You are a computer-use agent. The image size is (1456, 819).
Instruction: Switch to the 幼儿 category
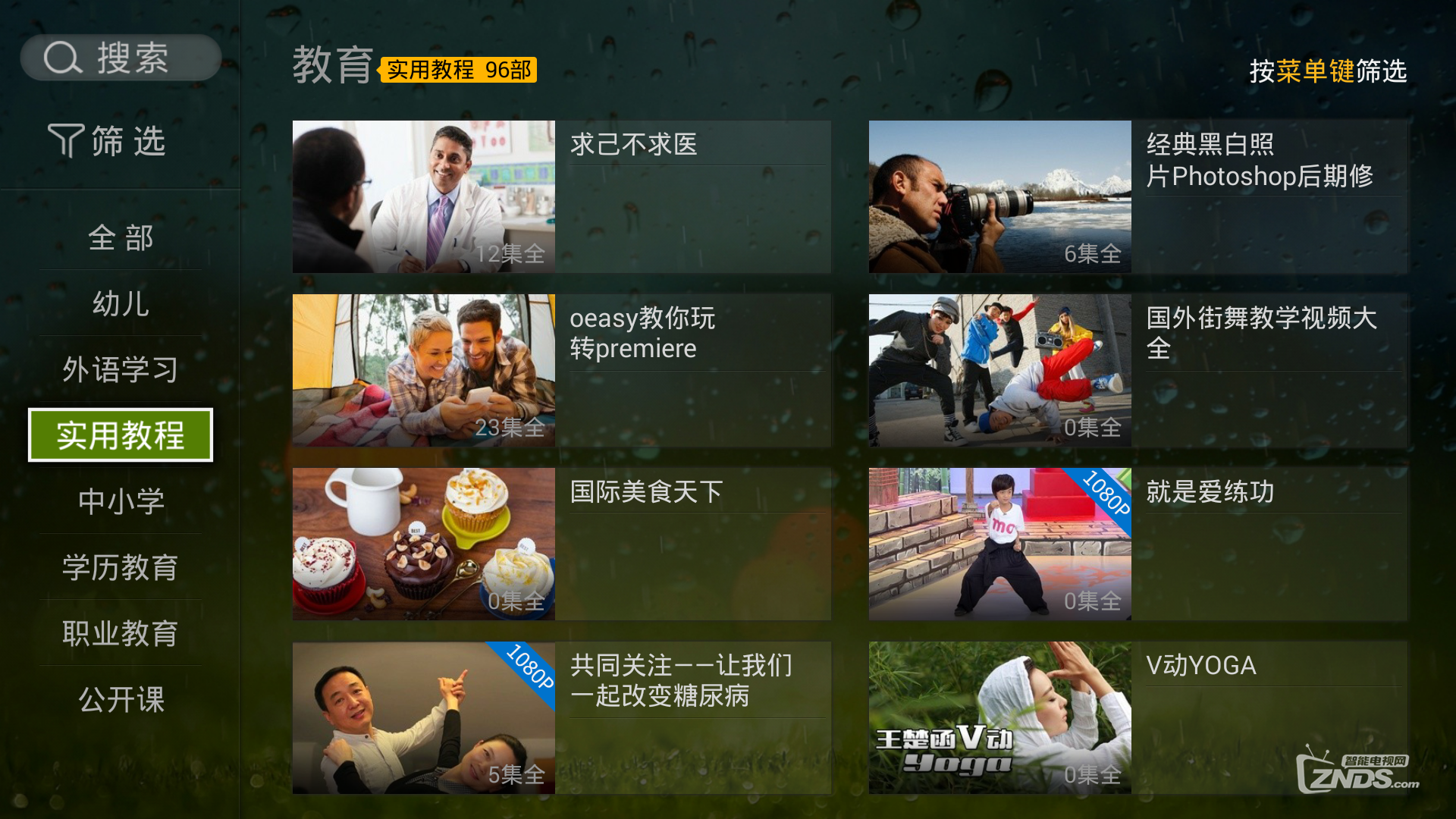(x=121, y=303)
